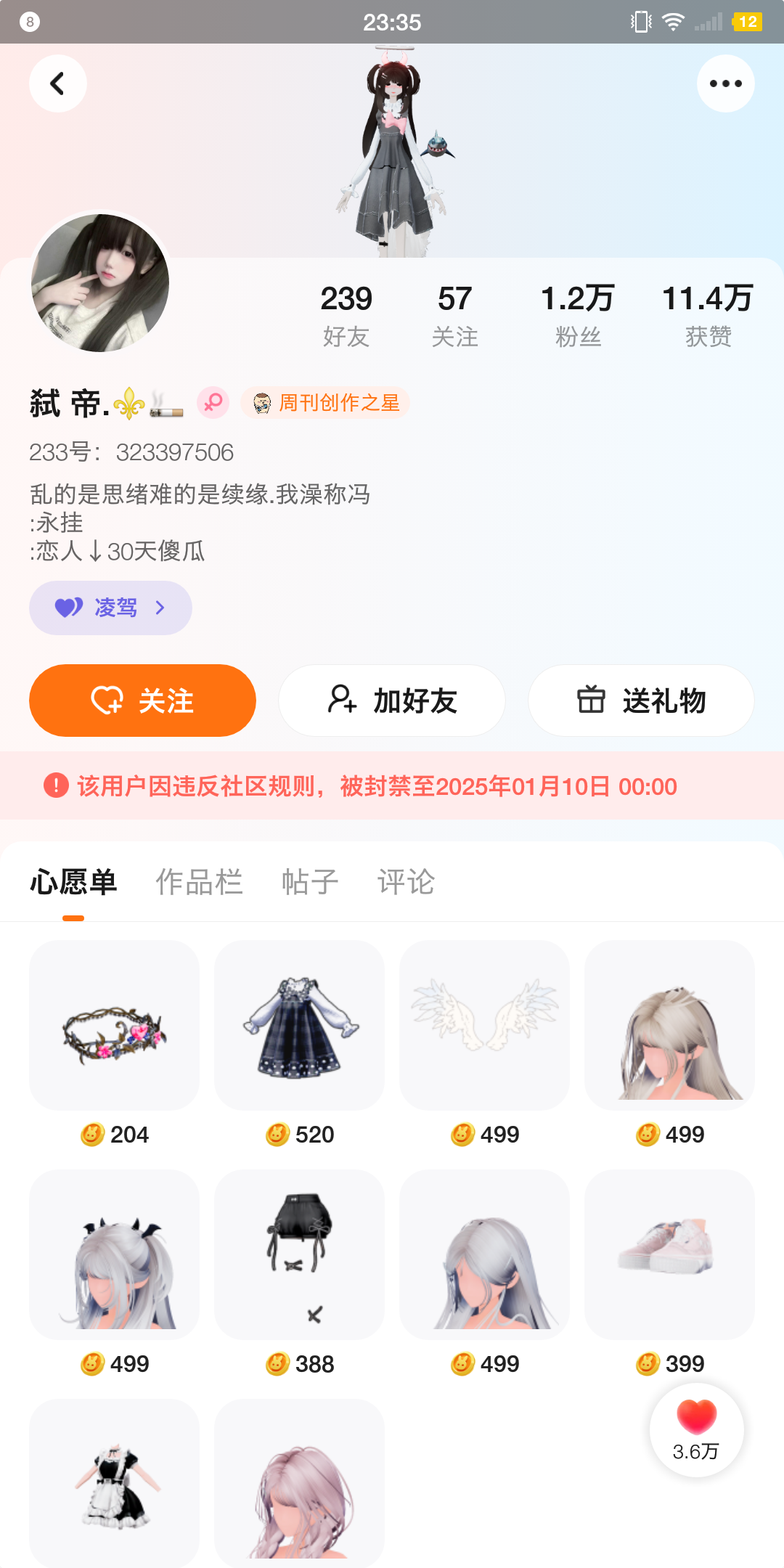Screen dimensions: 784x1568
Task: View the 239 好友 friends list
Action: (346, 315)
